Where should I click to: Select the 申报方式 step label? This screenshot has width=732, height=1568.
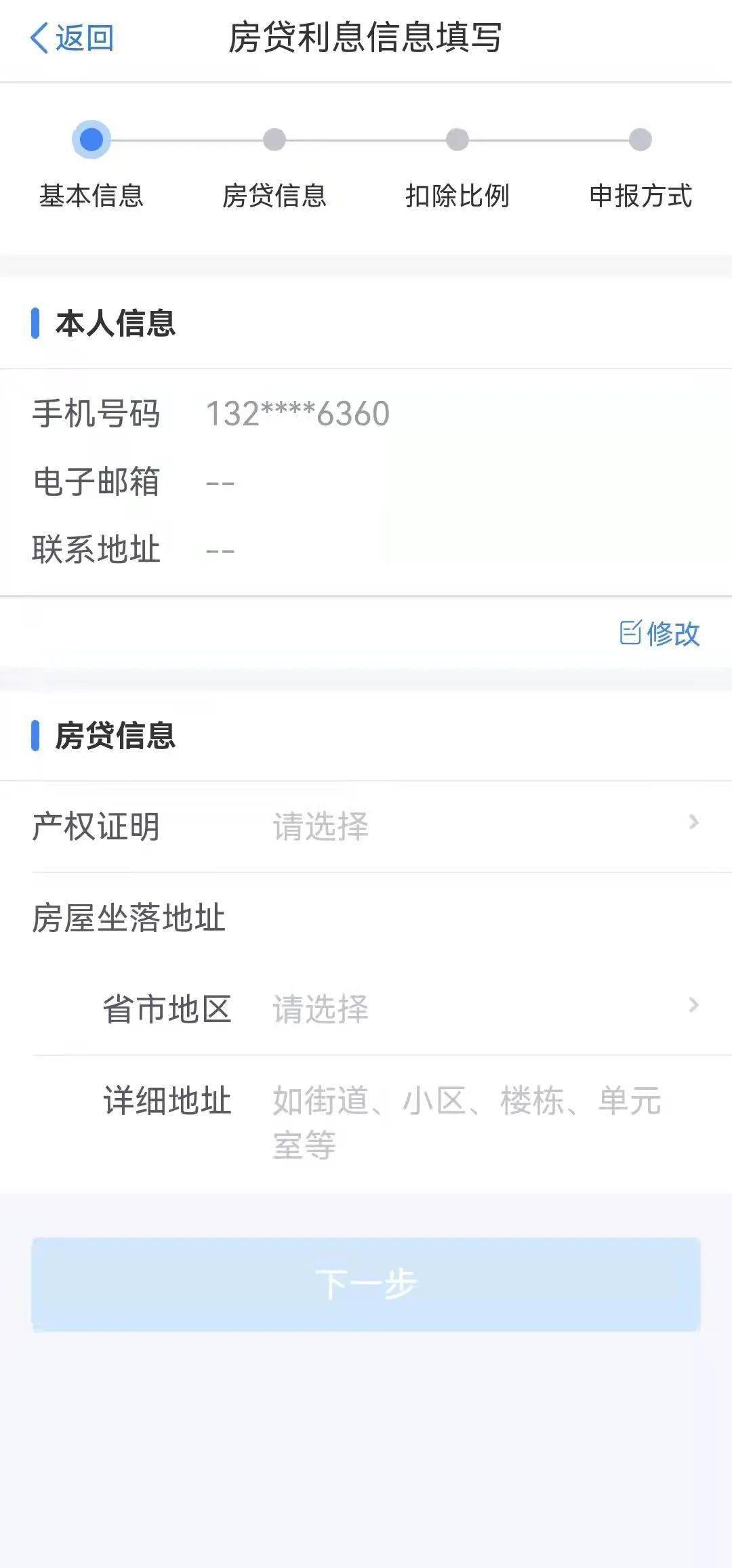tap(640, 196)
